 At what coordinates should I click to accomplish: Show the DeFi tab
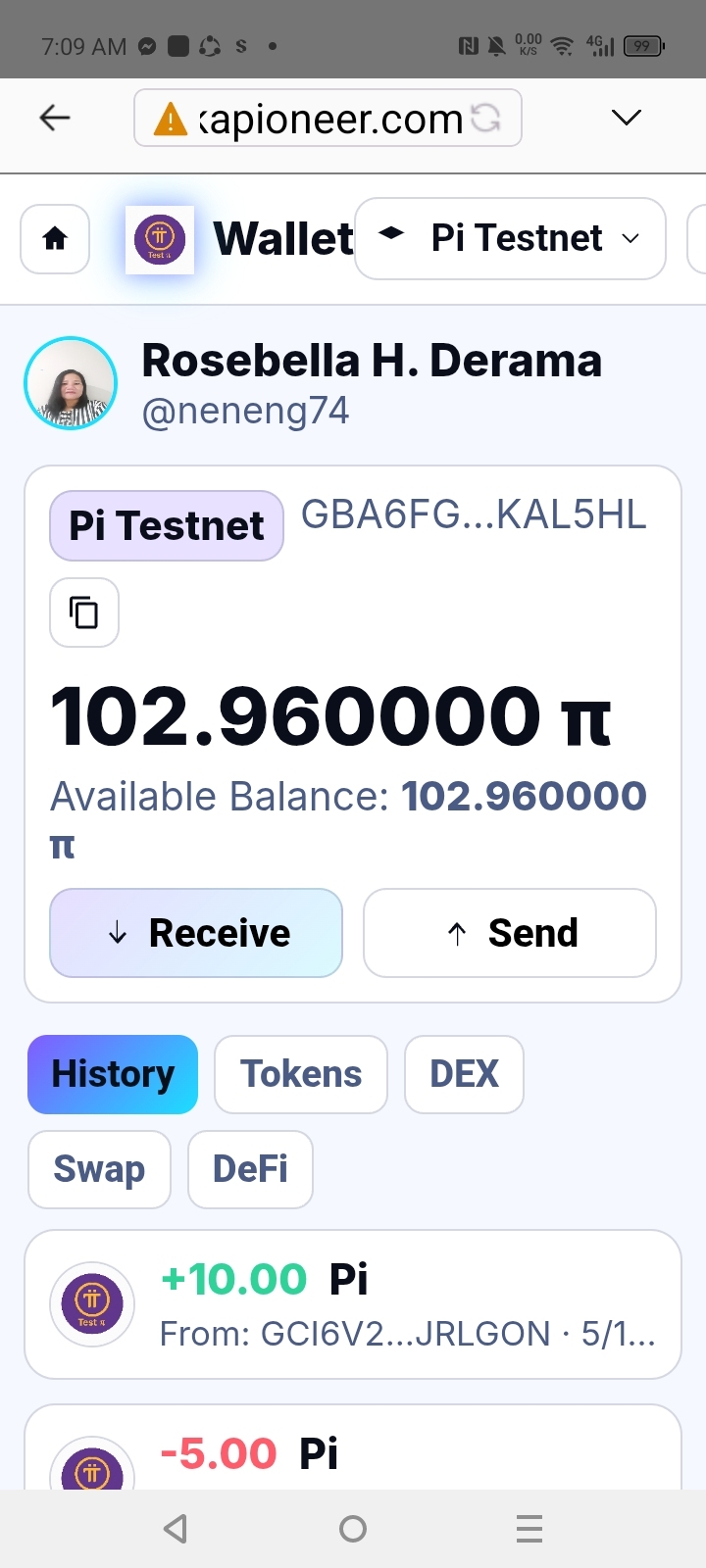point(250,1169)
